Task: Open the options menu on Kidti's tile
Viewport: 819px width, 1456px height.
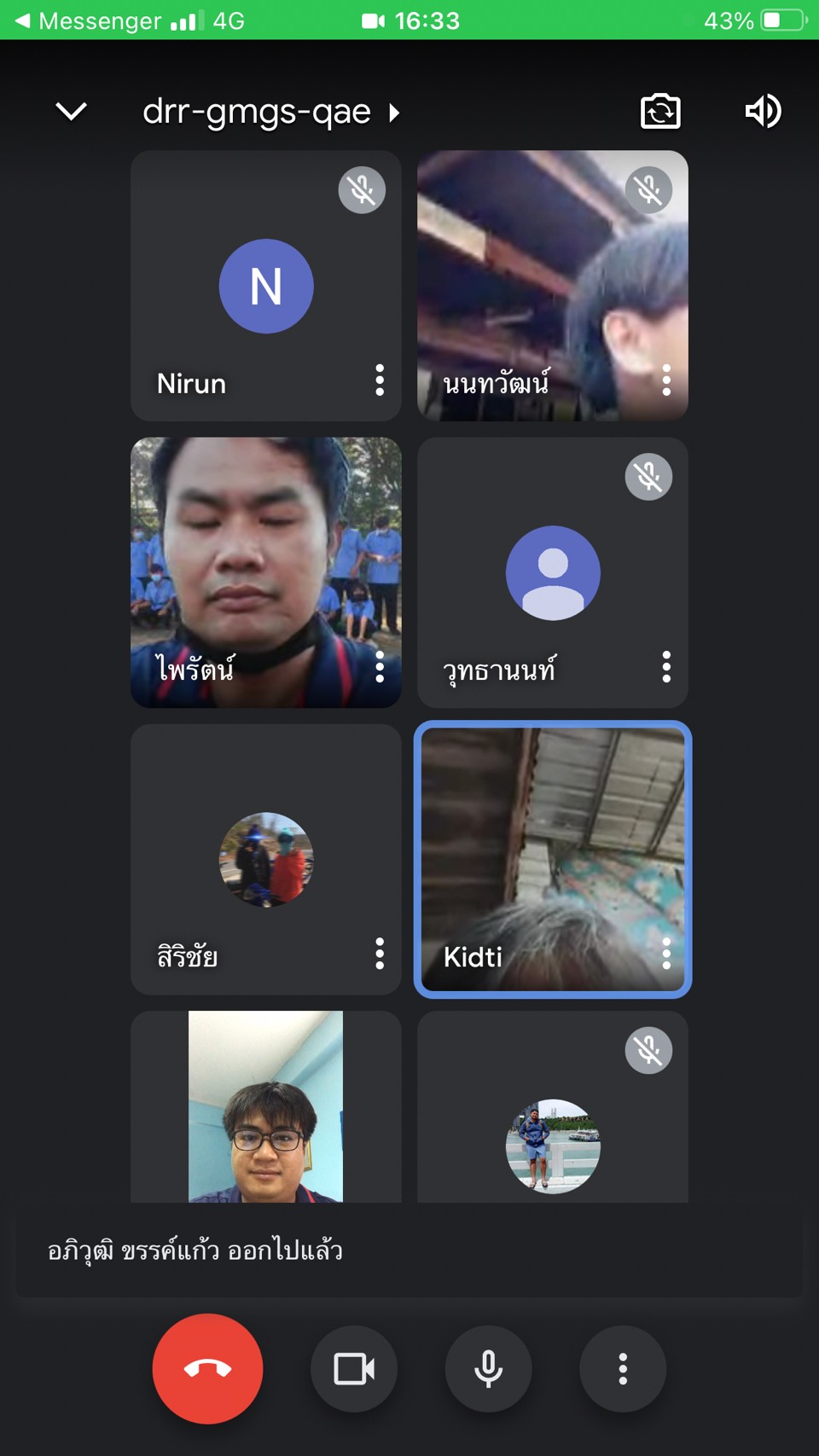Action: click(666, 954)
